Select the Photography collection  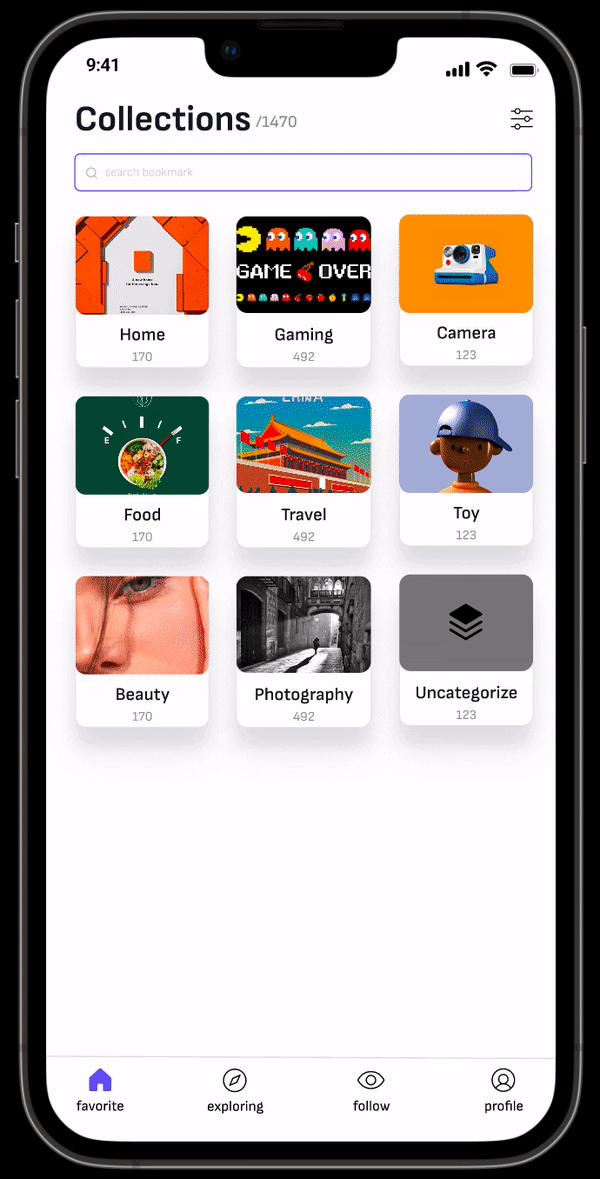coord(304,651)
